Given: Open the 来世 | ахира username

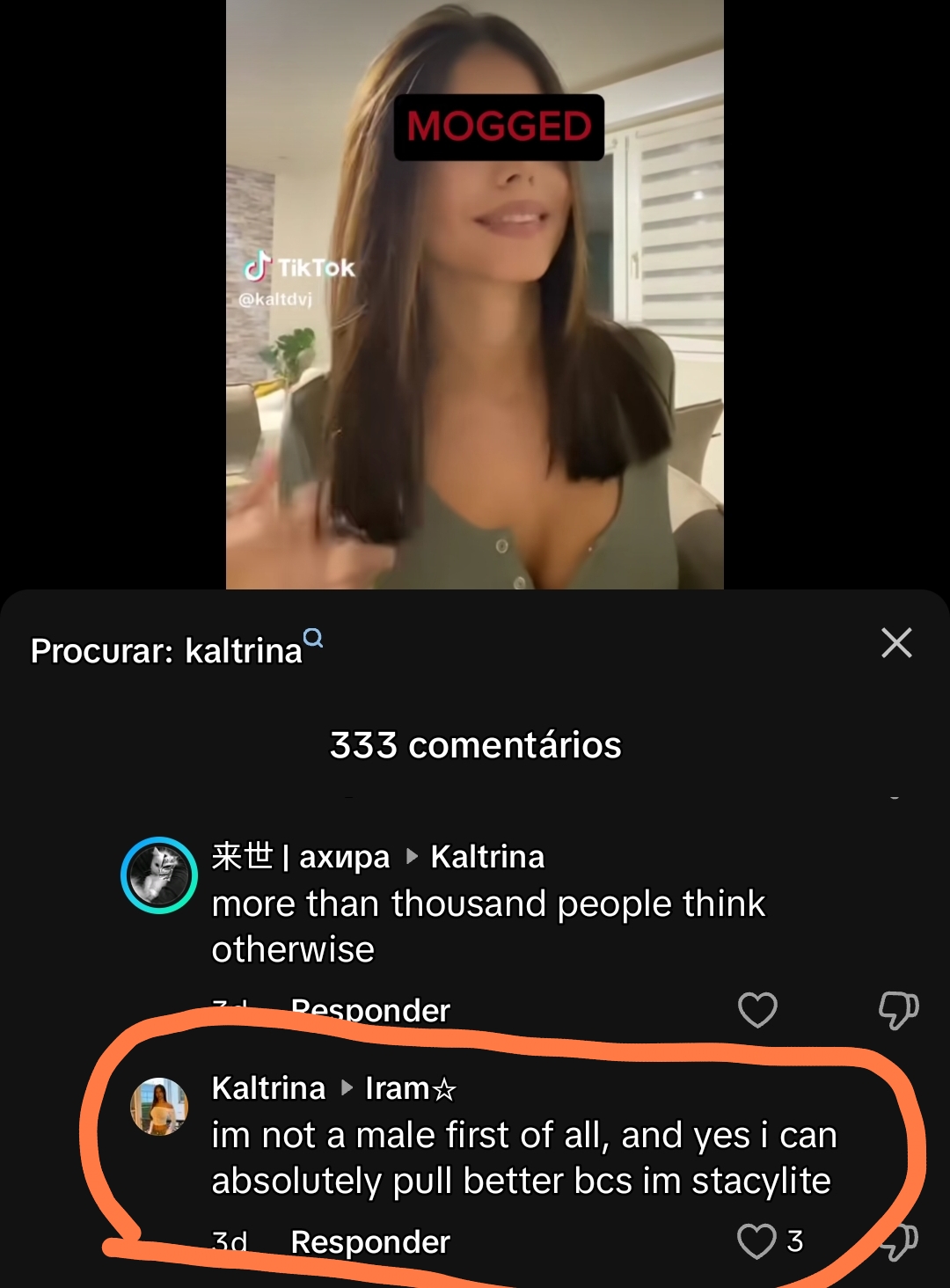Looking at the screenshot, I should [300, 856].
